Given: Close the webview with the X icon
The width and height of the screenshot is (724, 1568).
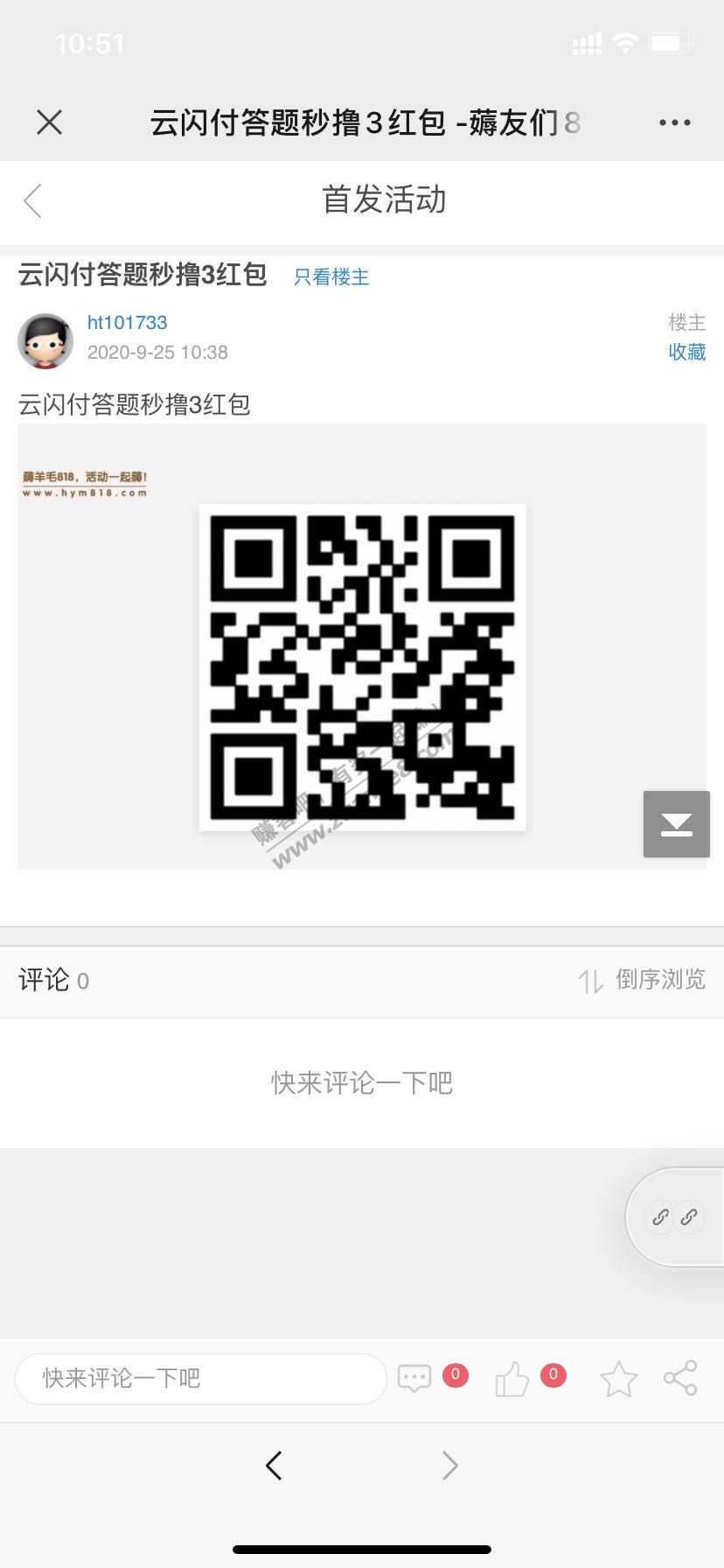Looking at the screenshot, I should [x=50, y=122].
